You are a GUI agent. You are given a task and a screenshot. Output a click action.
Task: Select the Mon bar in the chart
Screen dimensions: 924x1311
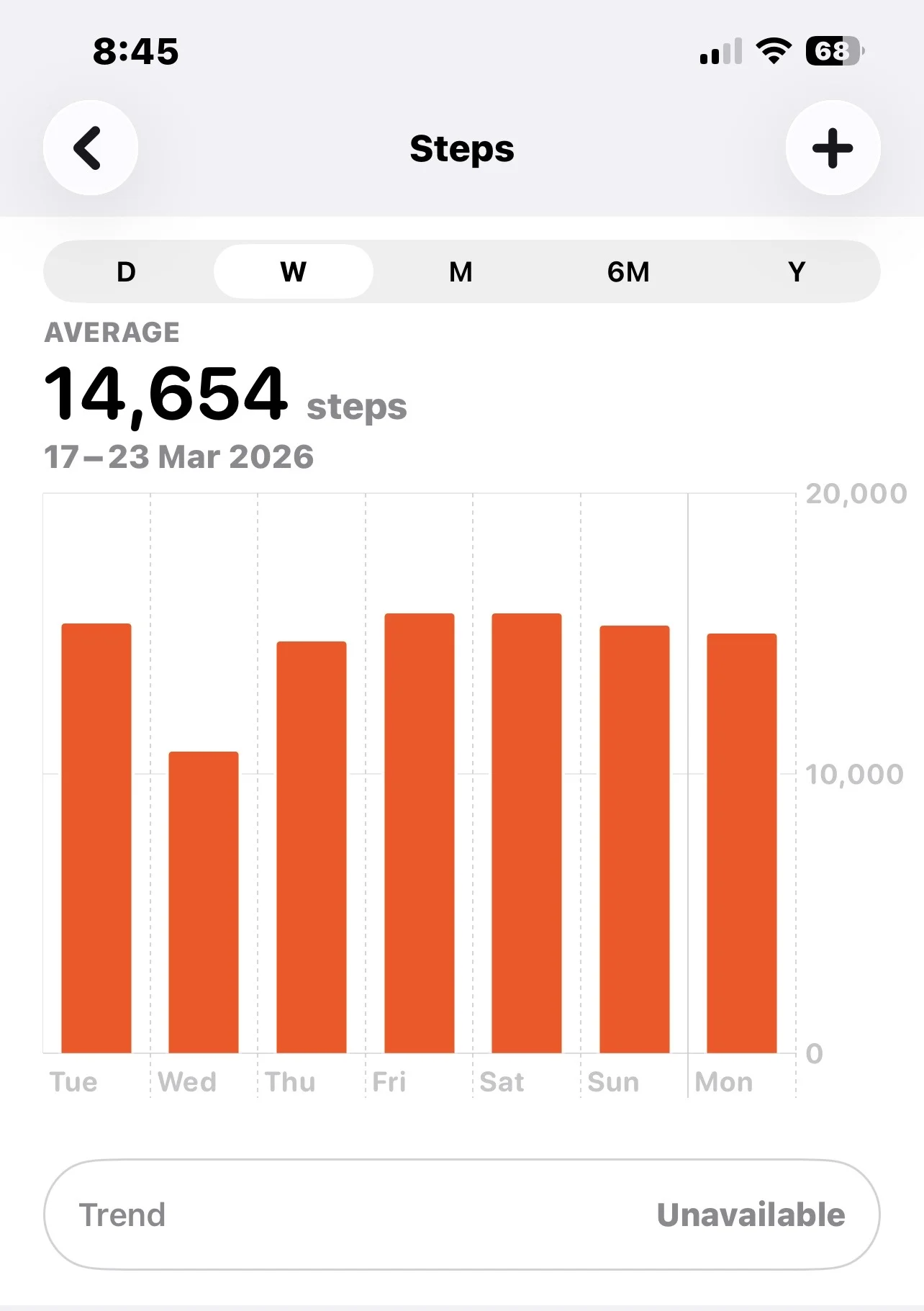[742, 842]
